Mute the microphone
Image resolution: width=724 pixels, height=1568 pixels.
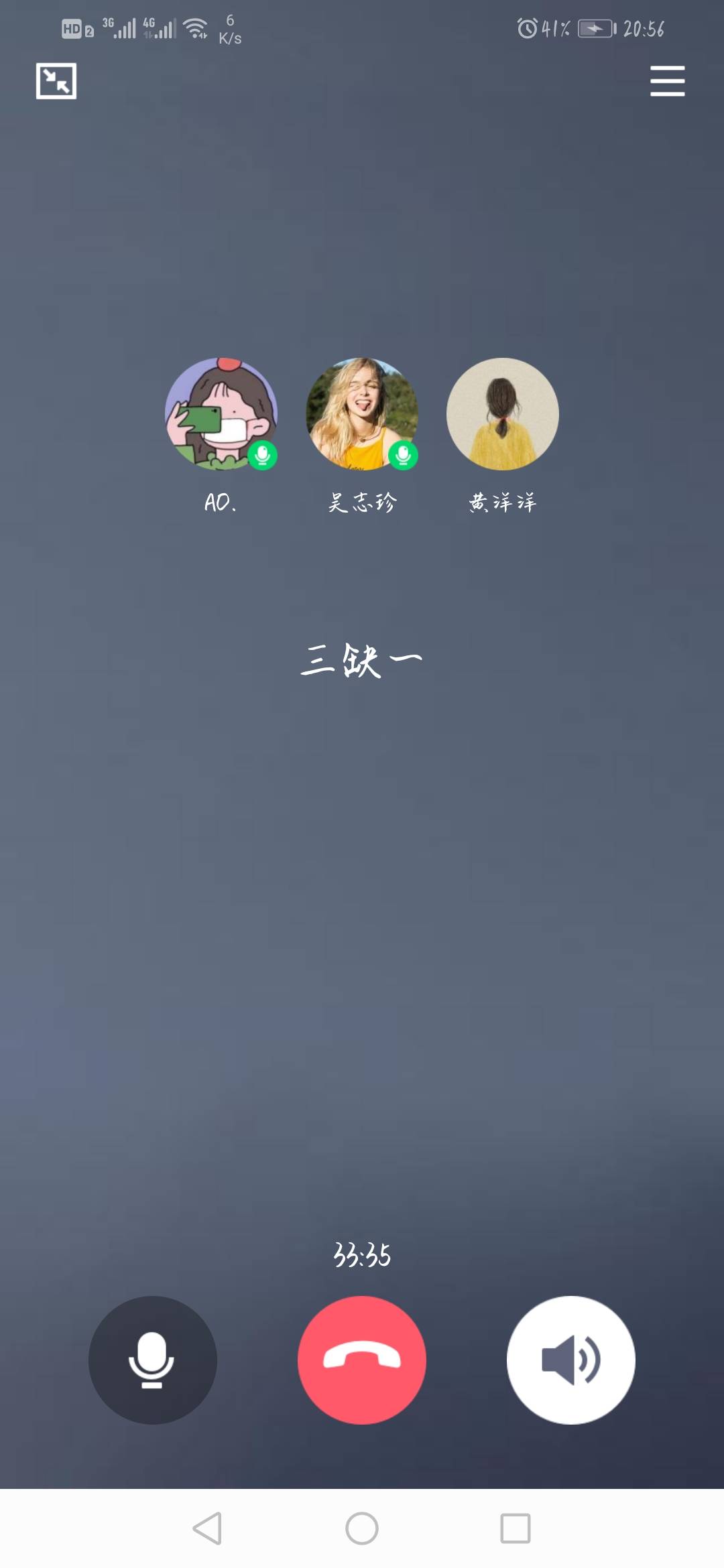click(152, 1360)
